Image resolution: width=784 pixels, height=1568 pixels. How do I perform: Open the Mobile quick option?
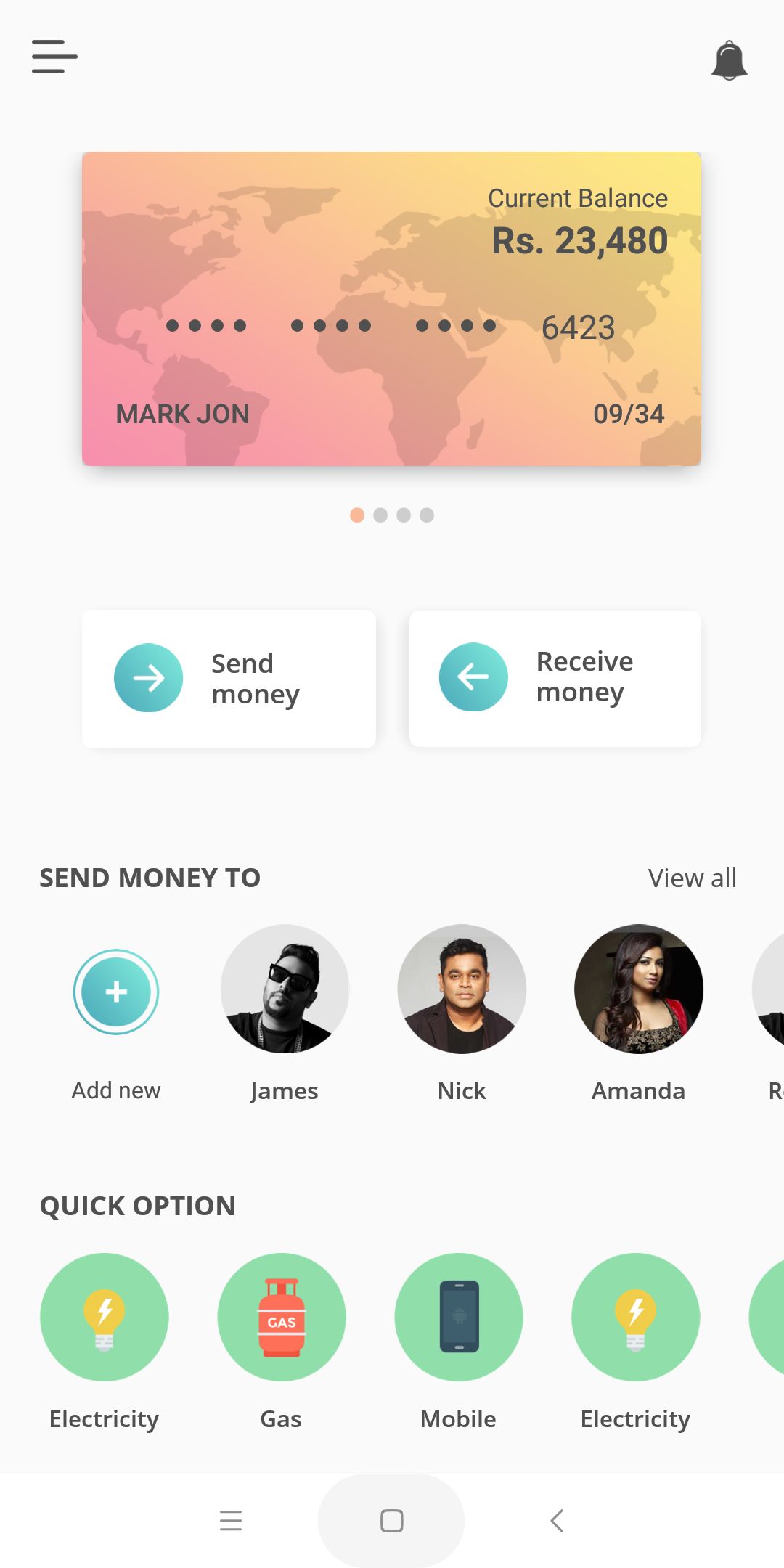click(x=459, y=1317)
